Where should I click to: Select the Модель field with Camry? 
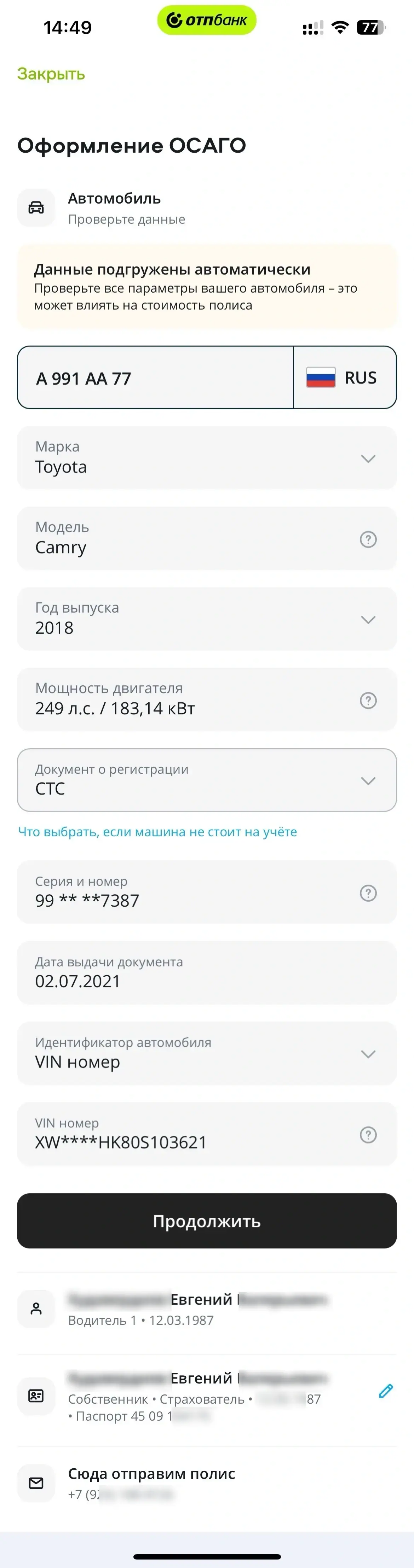tap(183, 539)
